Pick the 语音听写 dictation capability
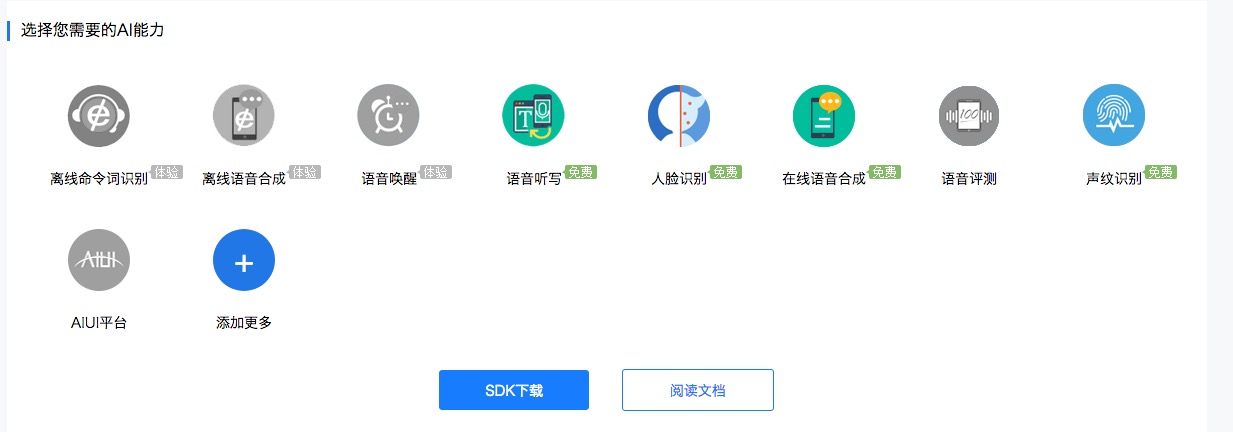 [533, 116]
